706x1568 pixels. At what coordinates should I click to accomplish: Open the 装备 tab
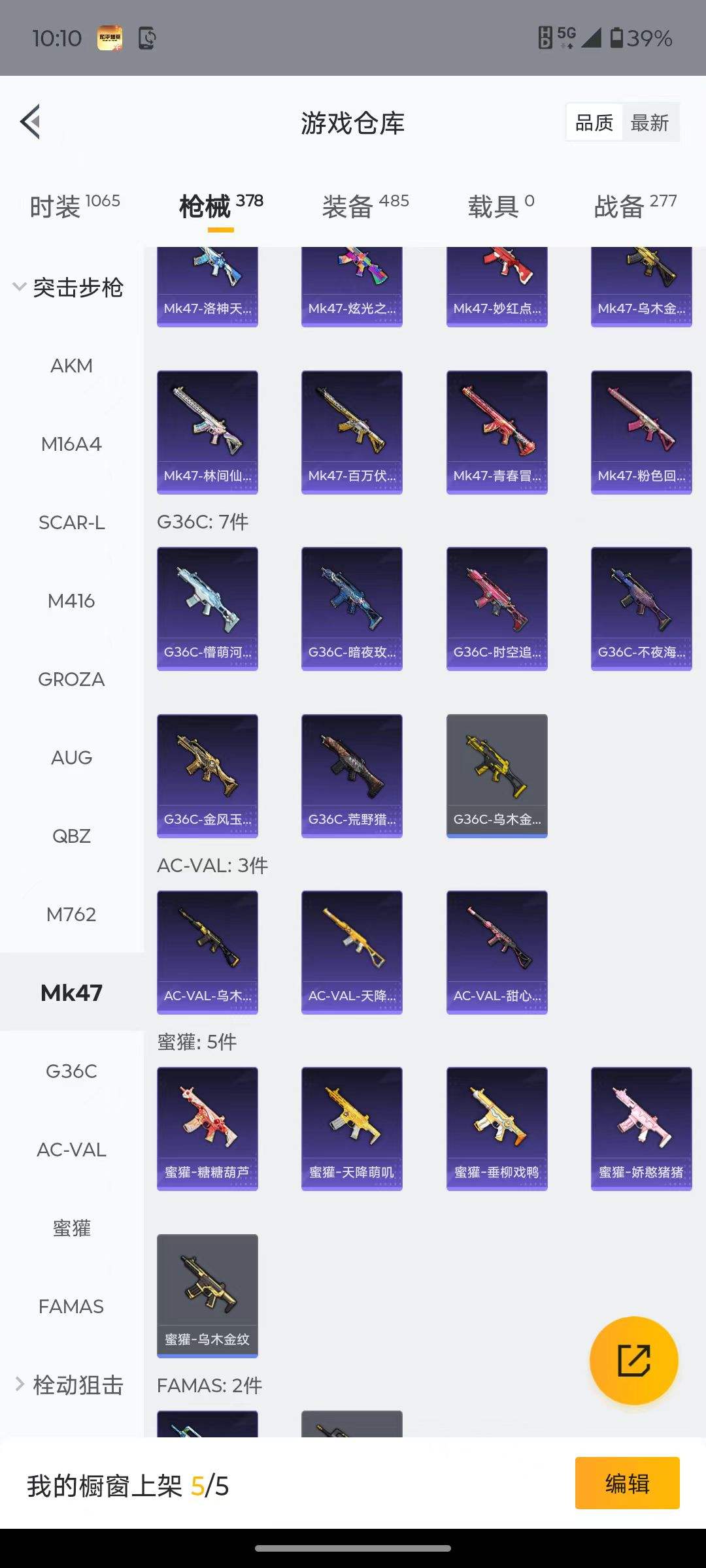[365, 206]
